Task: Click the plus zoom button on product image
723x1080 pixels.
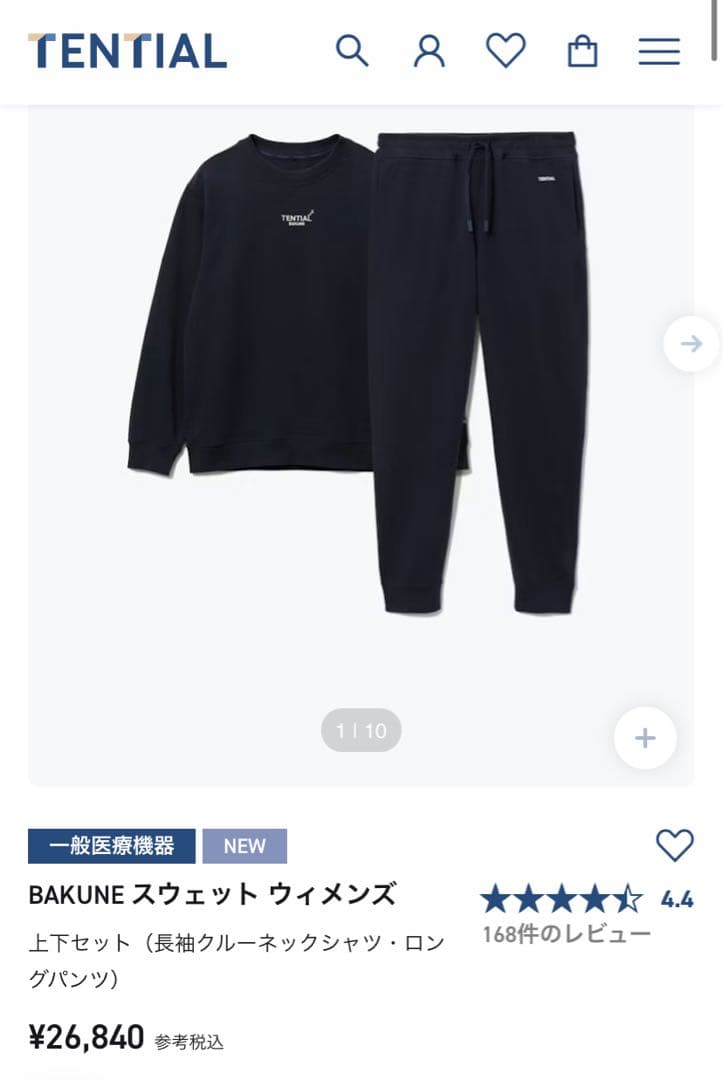Action: click(x=643, y=736)
